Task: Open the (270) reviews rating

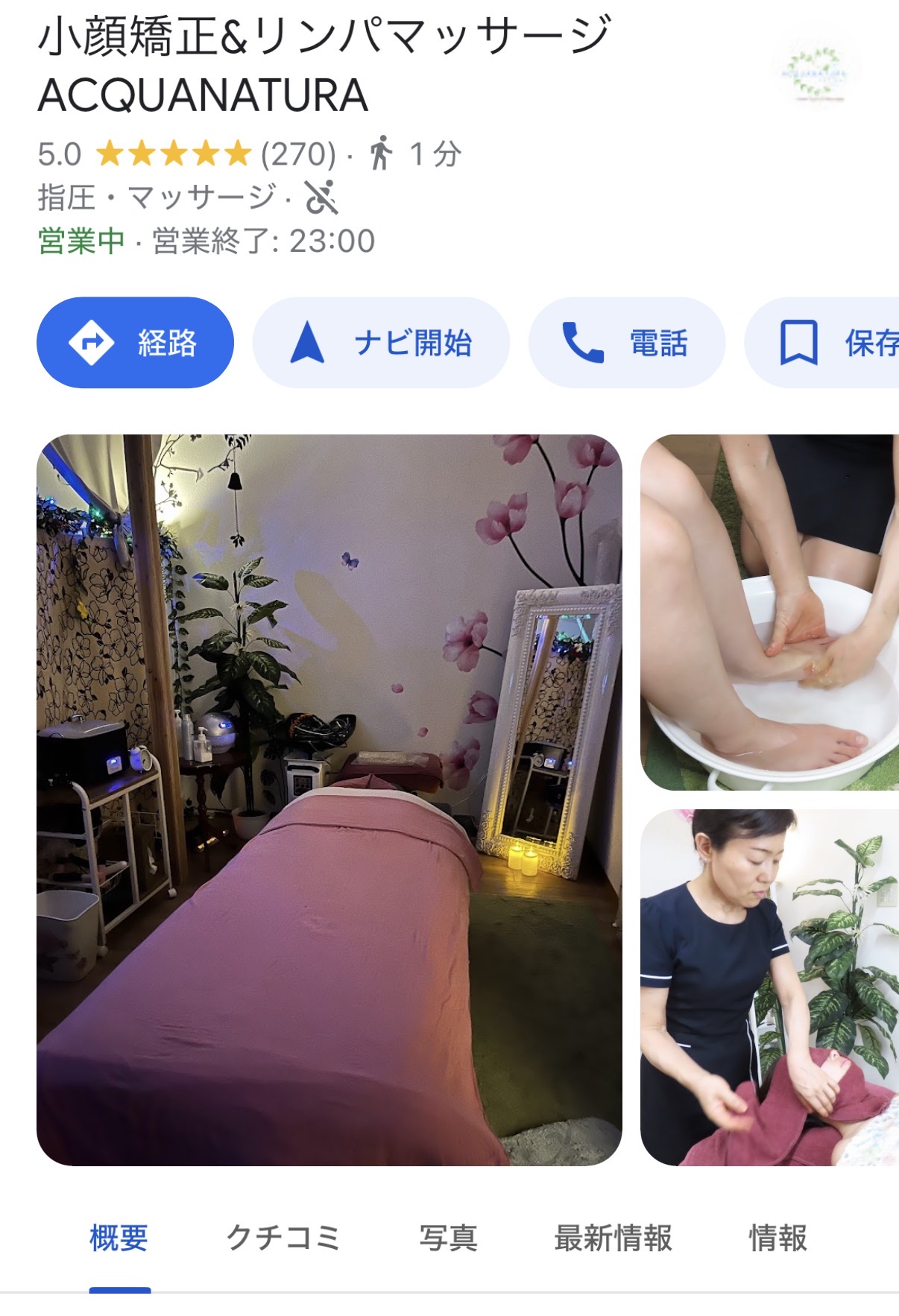Action: tap(298, 154)
